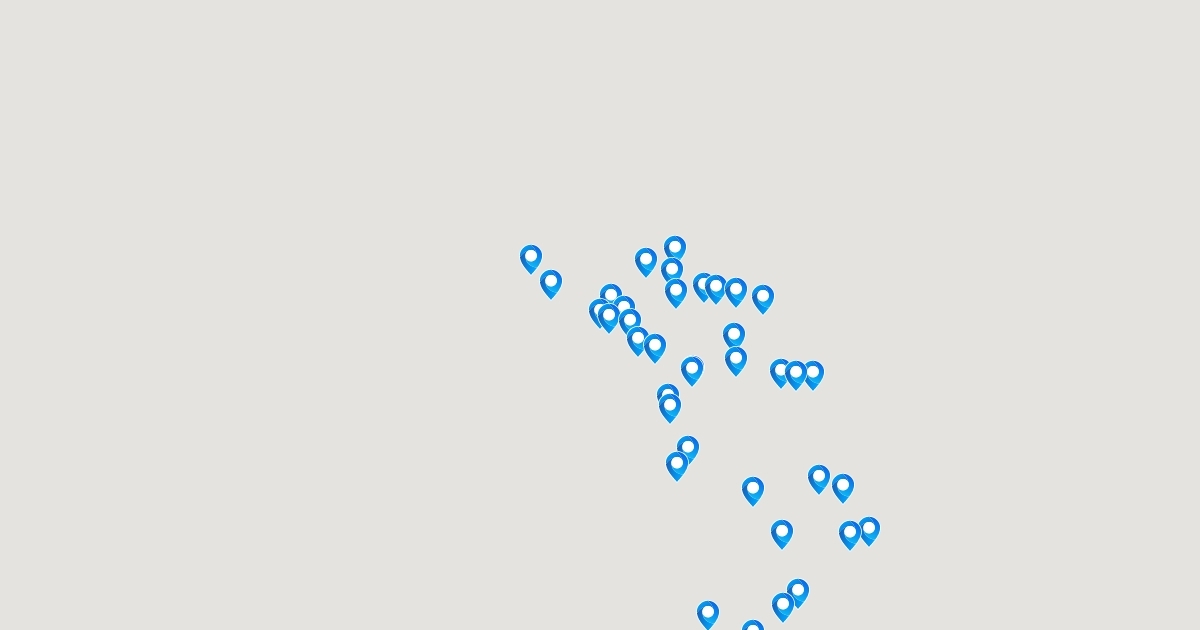
Task: Select the topmost map pin
Action: tap(675, 248)
